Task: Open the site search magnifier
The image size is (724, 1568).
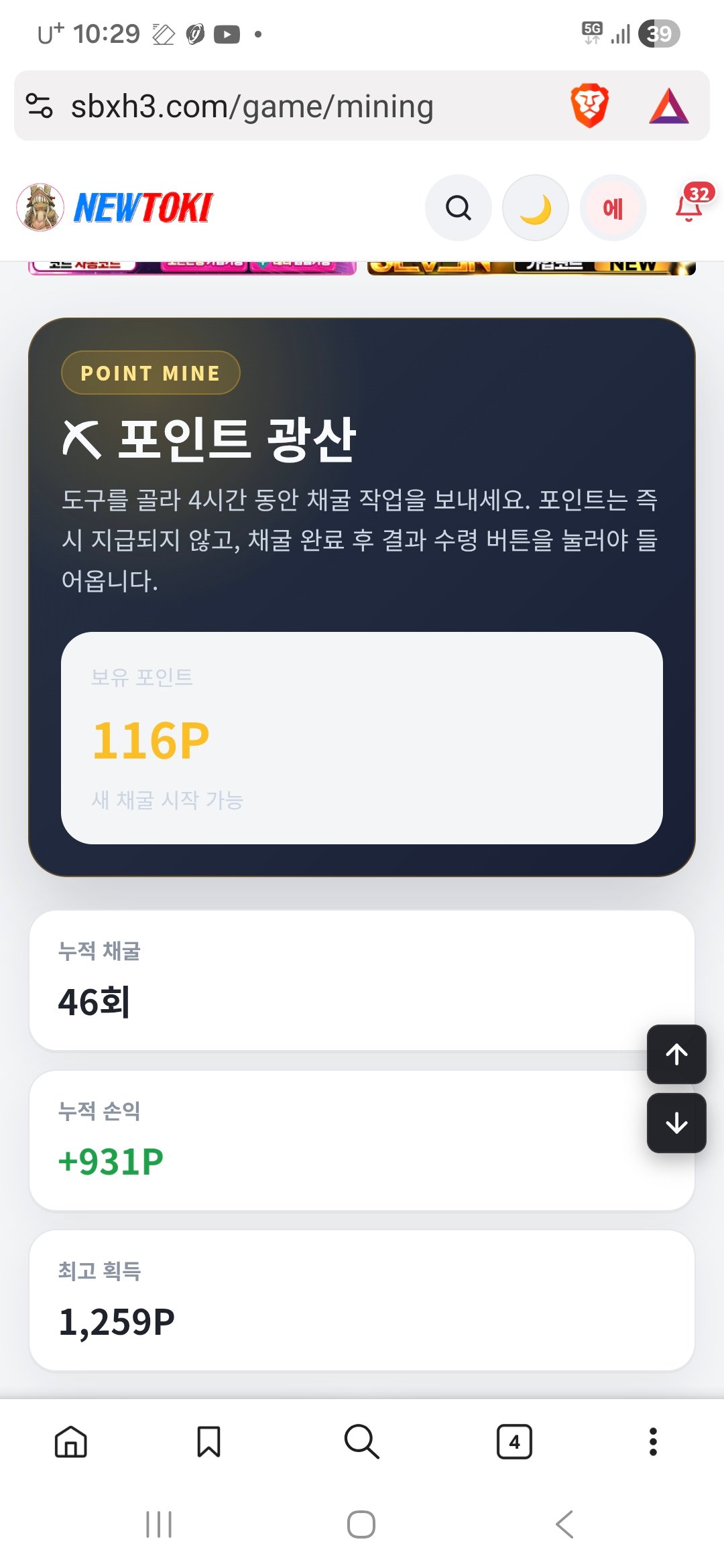Action: coord(459,208)
